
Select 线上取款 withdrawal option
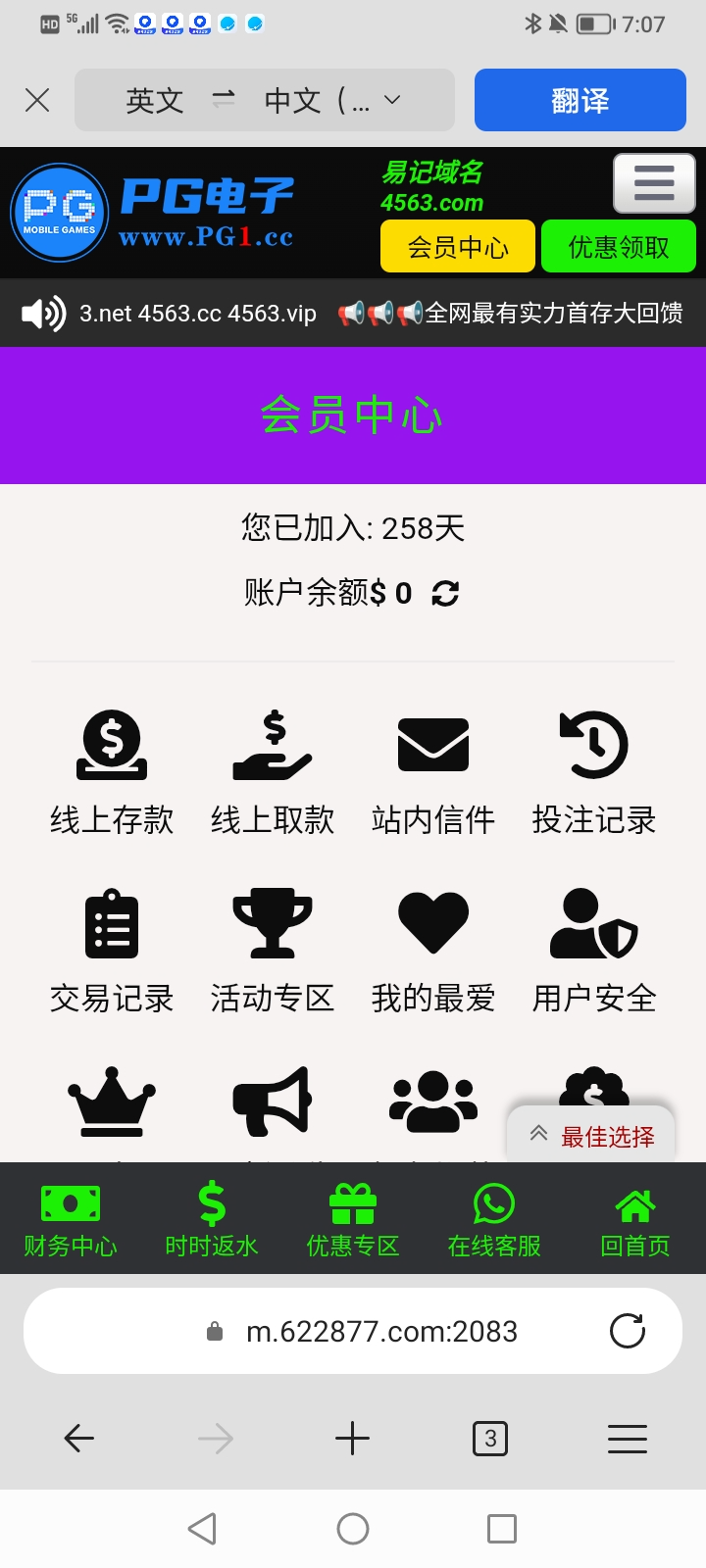[273, 773]
